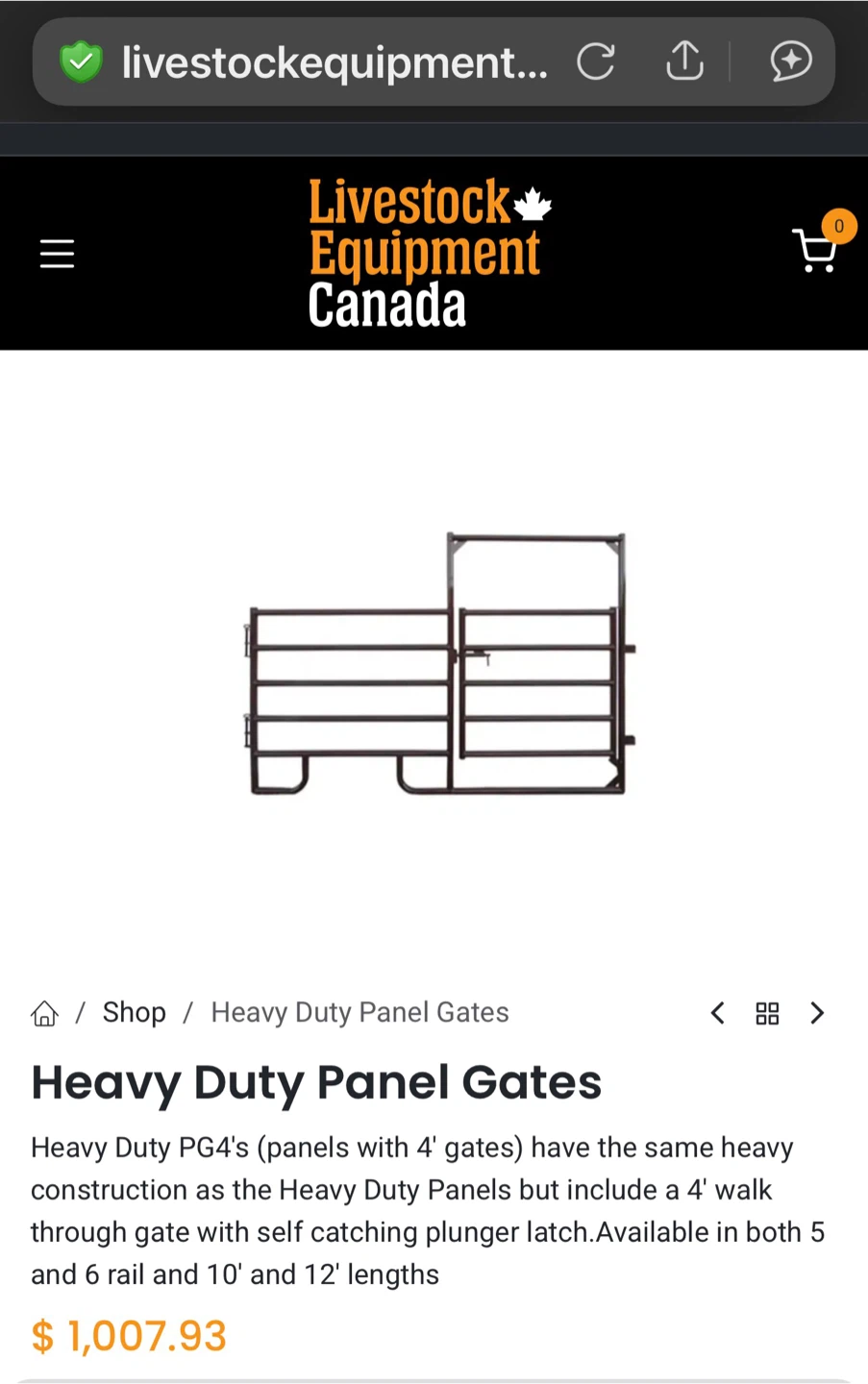Viewport: 868px width, 1384px height.
Task: Tap the address bar to edit URL
Action: point(335,62)
